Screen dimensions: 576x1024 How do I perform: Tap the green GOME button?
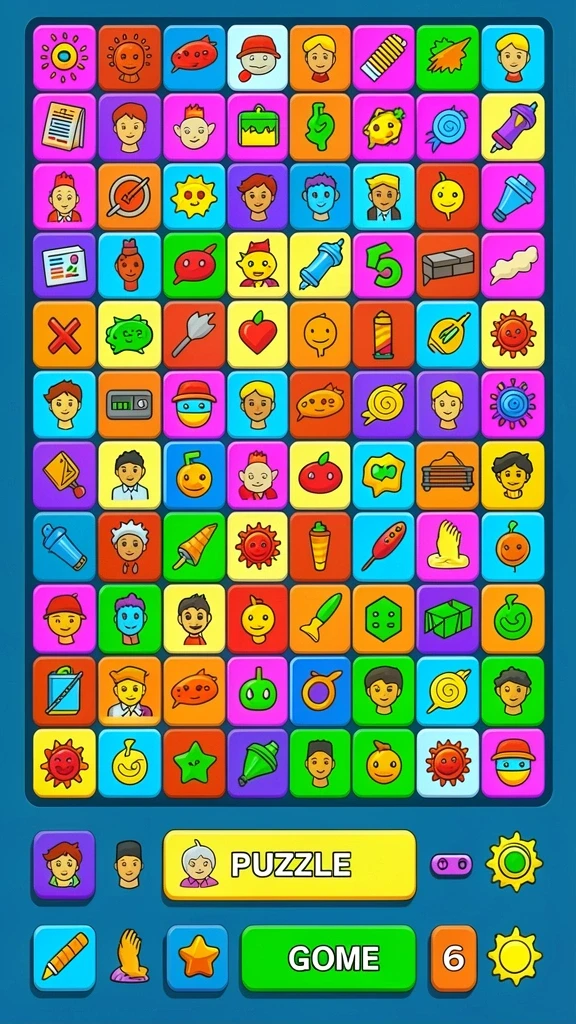[328, 958]
